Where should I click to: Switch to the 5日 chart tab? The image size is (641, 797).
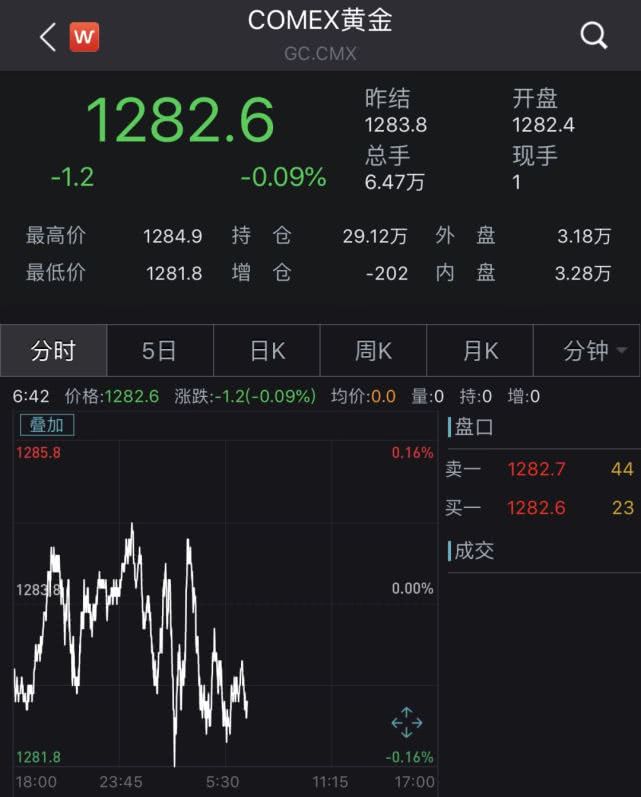pyautogui.click(x=159, y=351)
